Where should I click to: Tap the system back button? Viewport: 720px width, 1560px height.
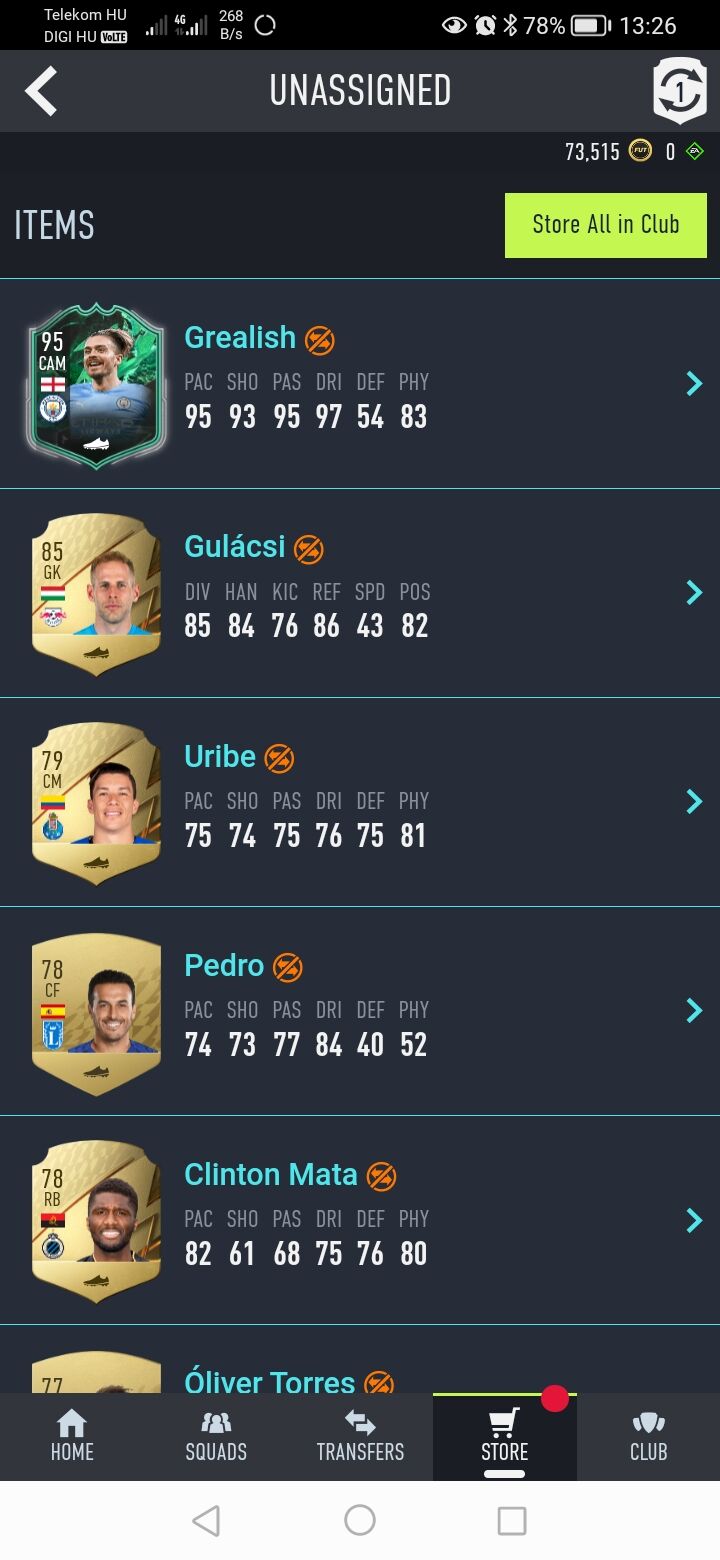(x=206, y=1521)
